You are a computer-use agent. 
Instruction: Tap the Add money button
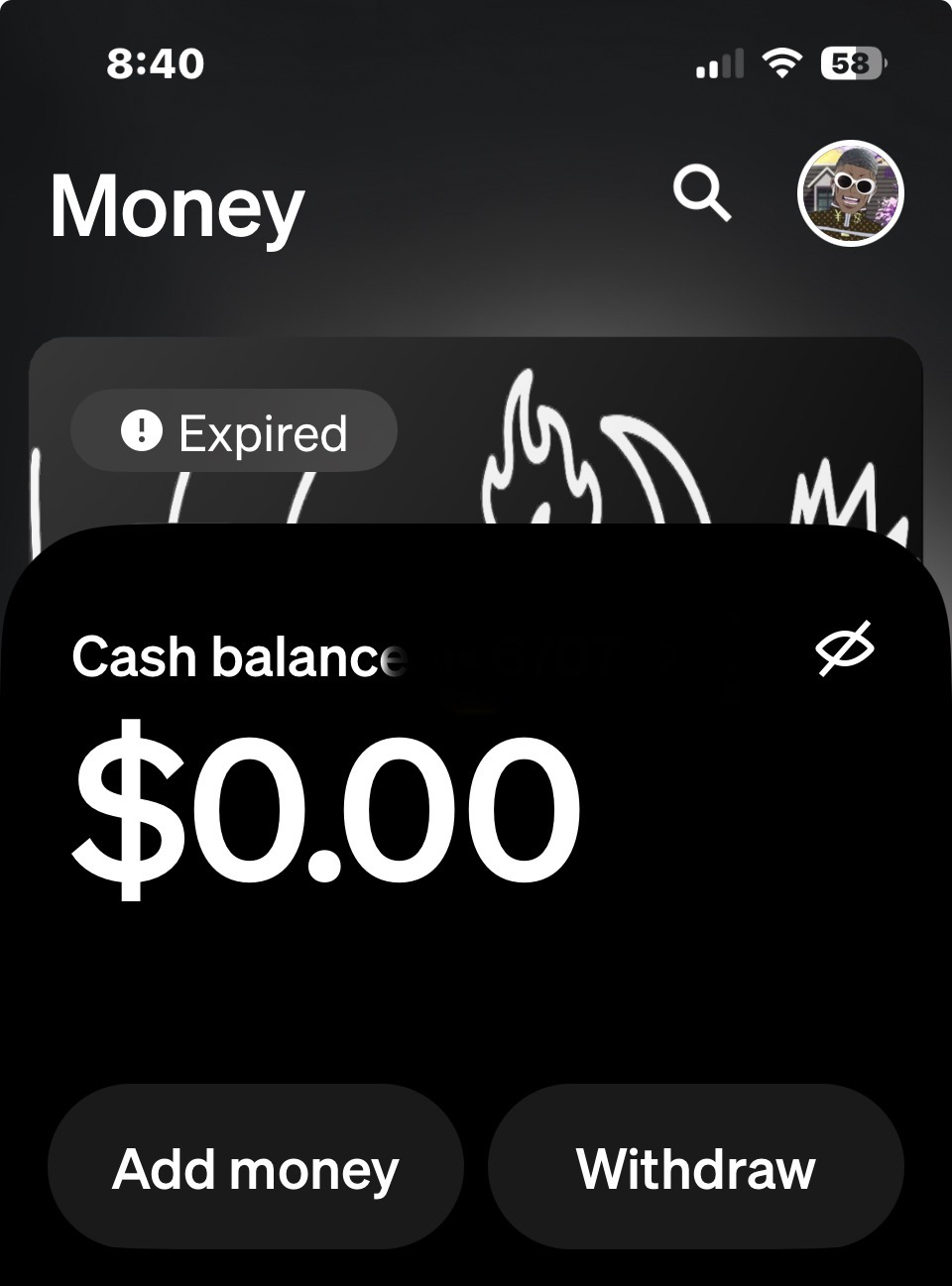(x=256, y=1168)
